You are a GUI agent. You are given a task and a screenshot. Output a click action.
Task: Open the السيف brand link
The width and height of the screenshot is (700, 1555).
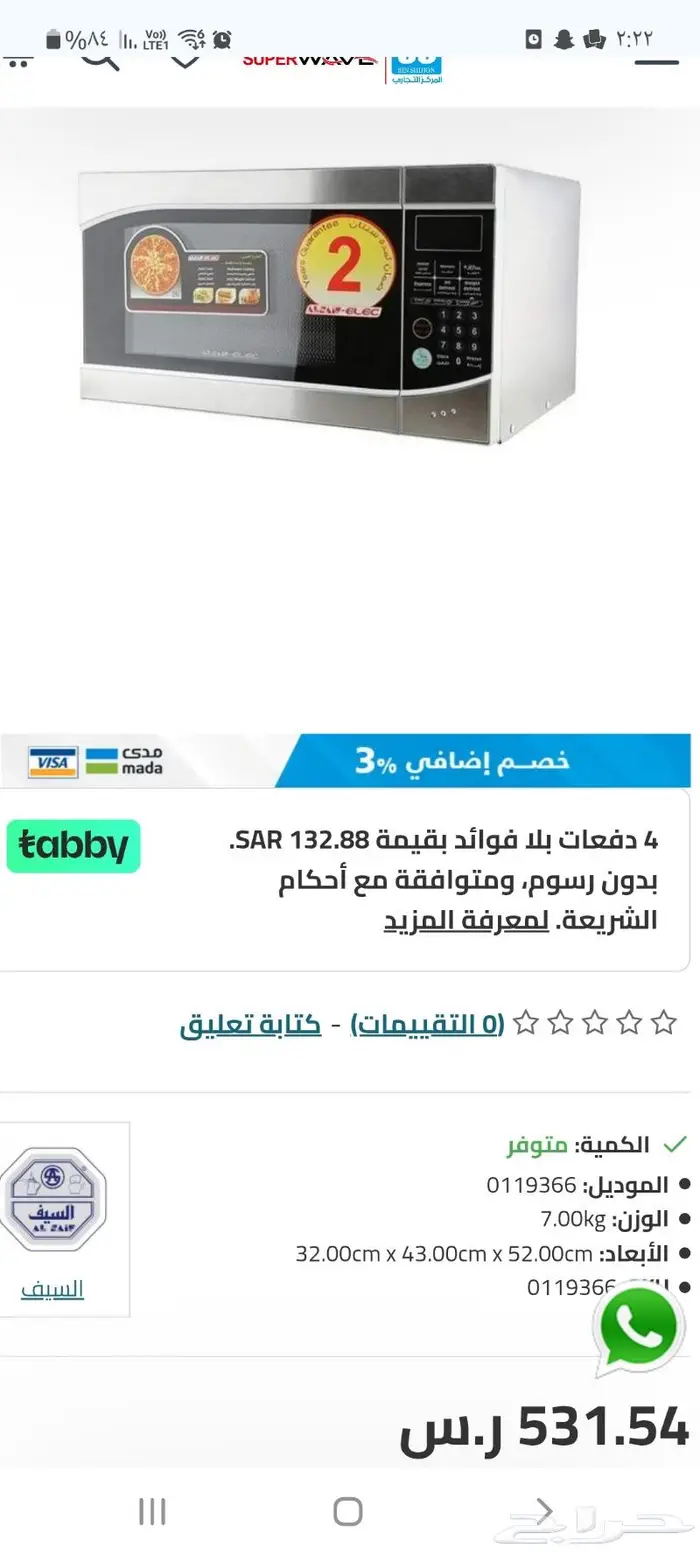(x=52, y=1289)
